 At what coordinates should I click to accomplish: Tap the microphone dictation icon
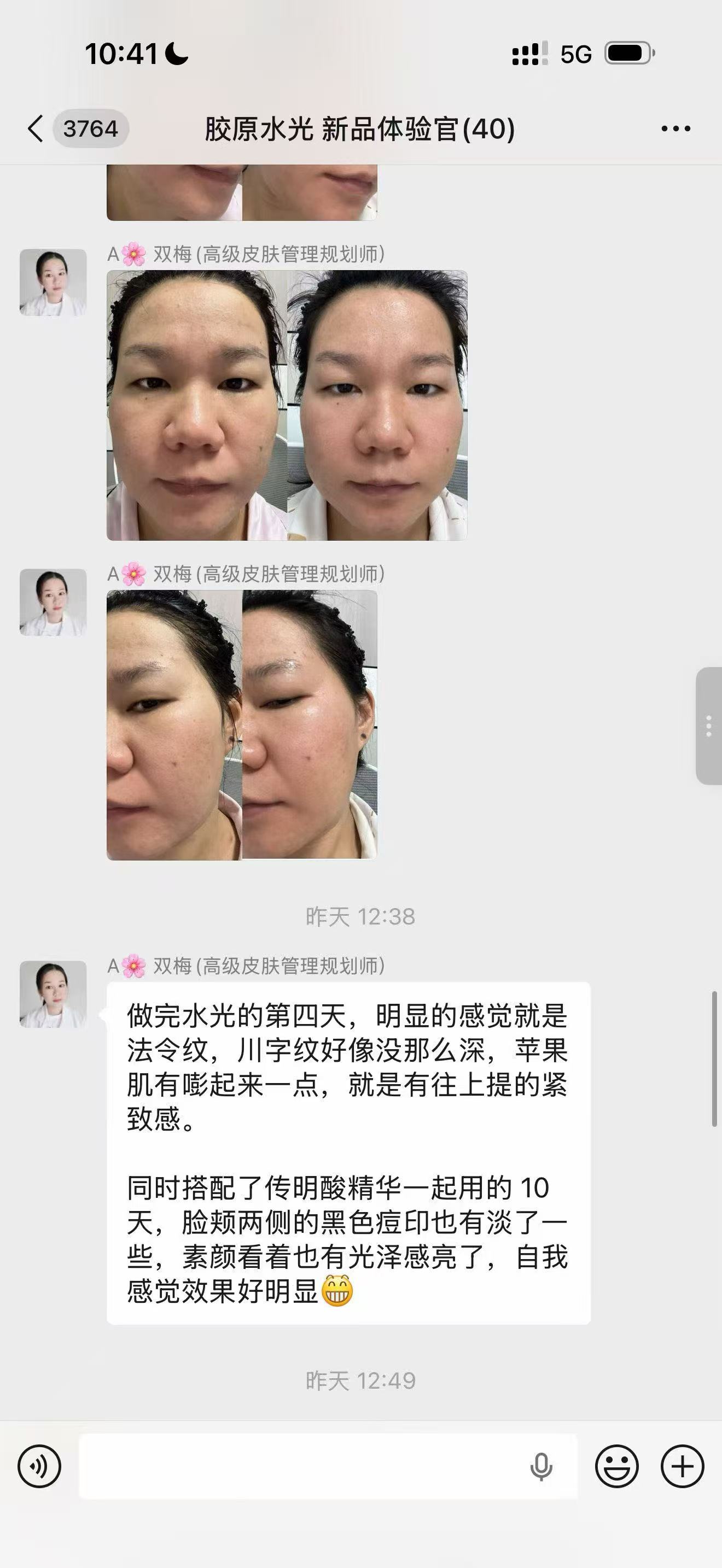(x=540, y=1466)
